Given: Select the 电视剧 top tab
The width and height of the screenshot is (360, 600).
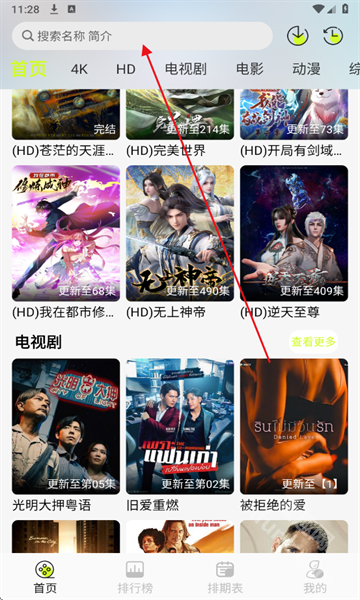Looking at the screenshot, I should 186,69.
